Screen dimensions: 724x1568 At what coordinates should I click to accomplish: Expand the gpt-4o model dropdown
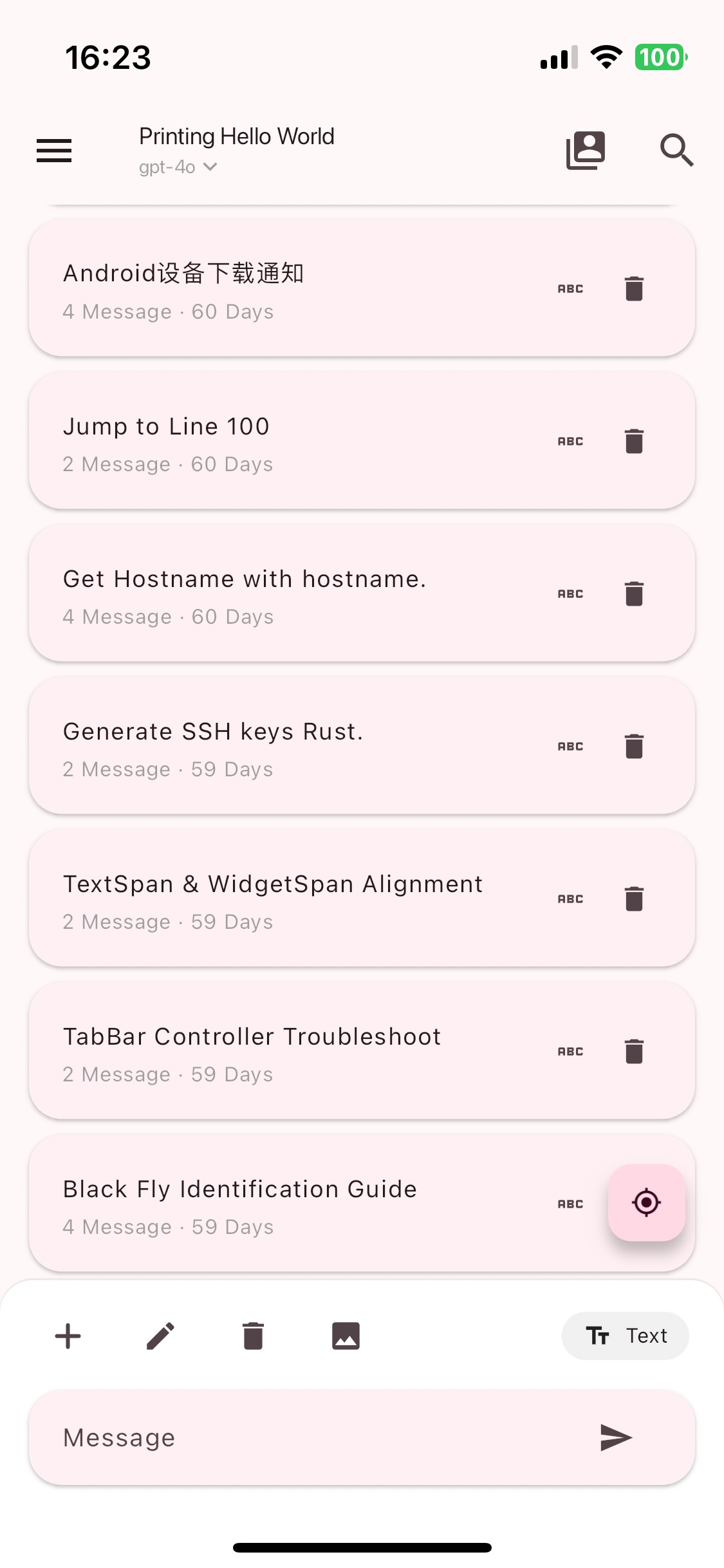click(x=178, y=167)
